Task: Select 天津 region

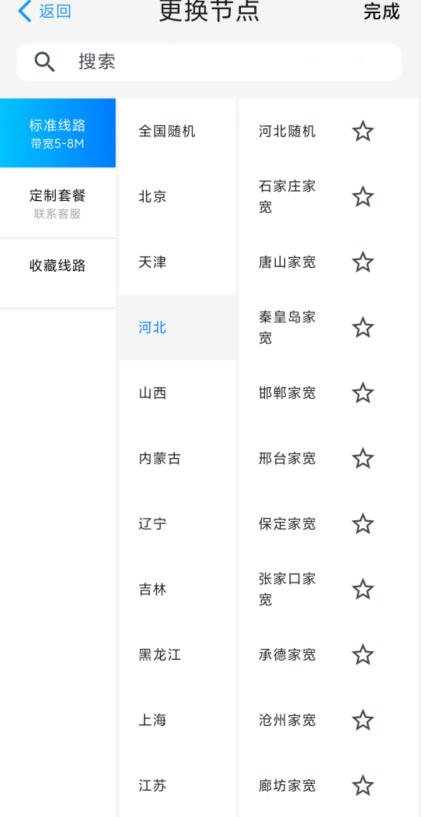Action: coord(177,262)
